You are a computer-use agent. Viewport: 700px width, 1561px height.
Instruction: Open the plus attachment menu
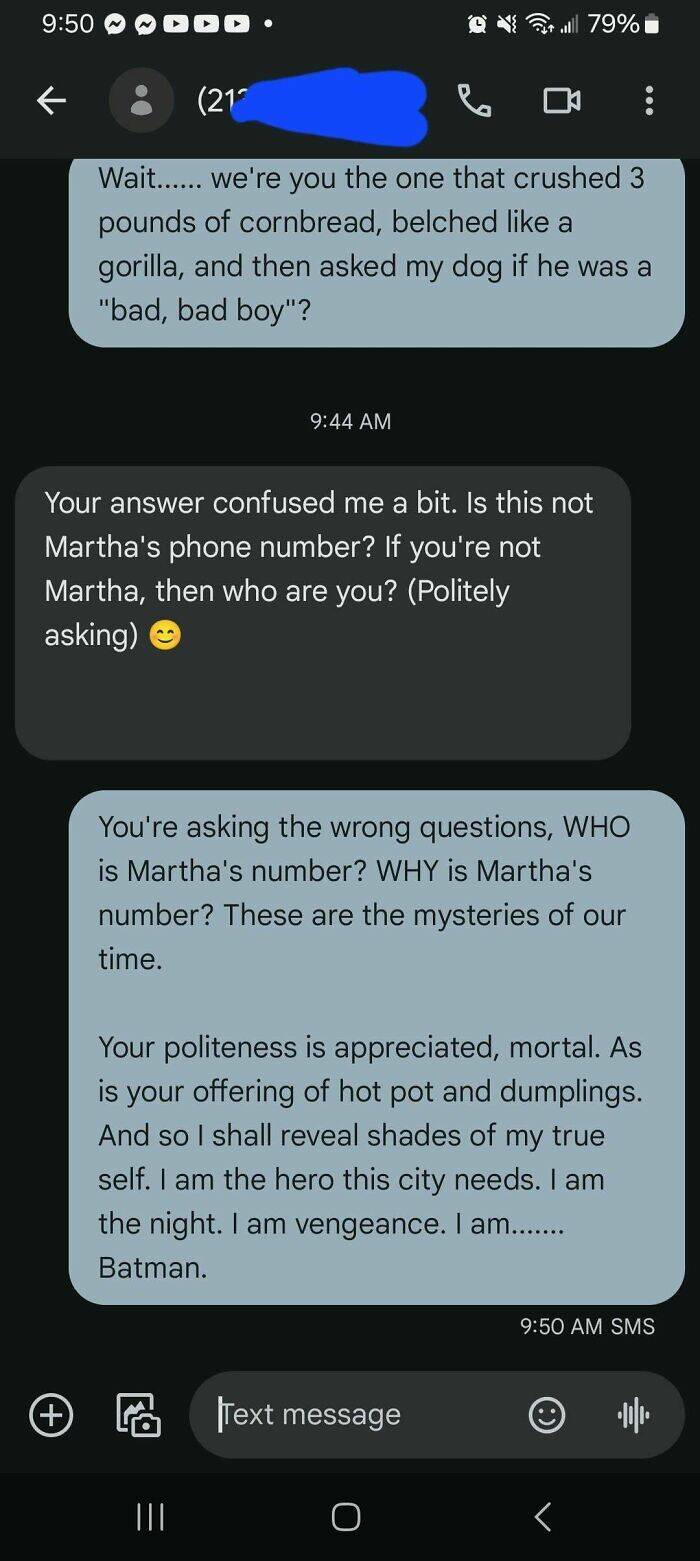pos(50,1414)
